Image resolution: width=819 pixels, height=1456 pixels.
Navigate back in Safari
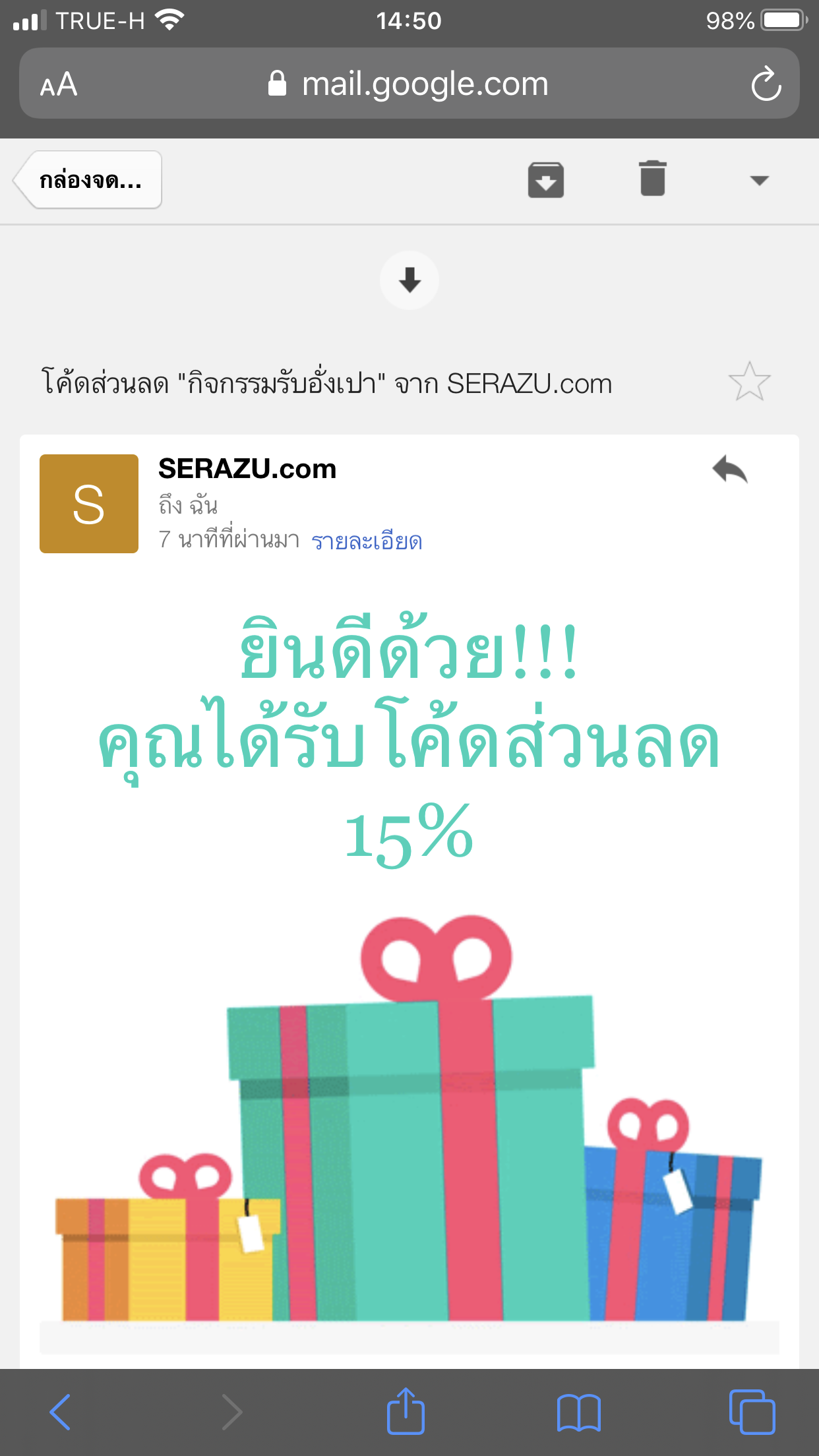click(60, 1412)
